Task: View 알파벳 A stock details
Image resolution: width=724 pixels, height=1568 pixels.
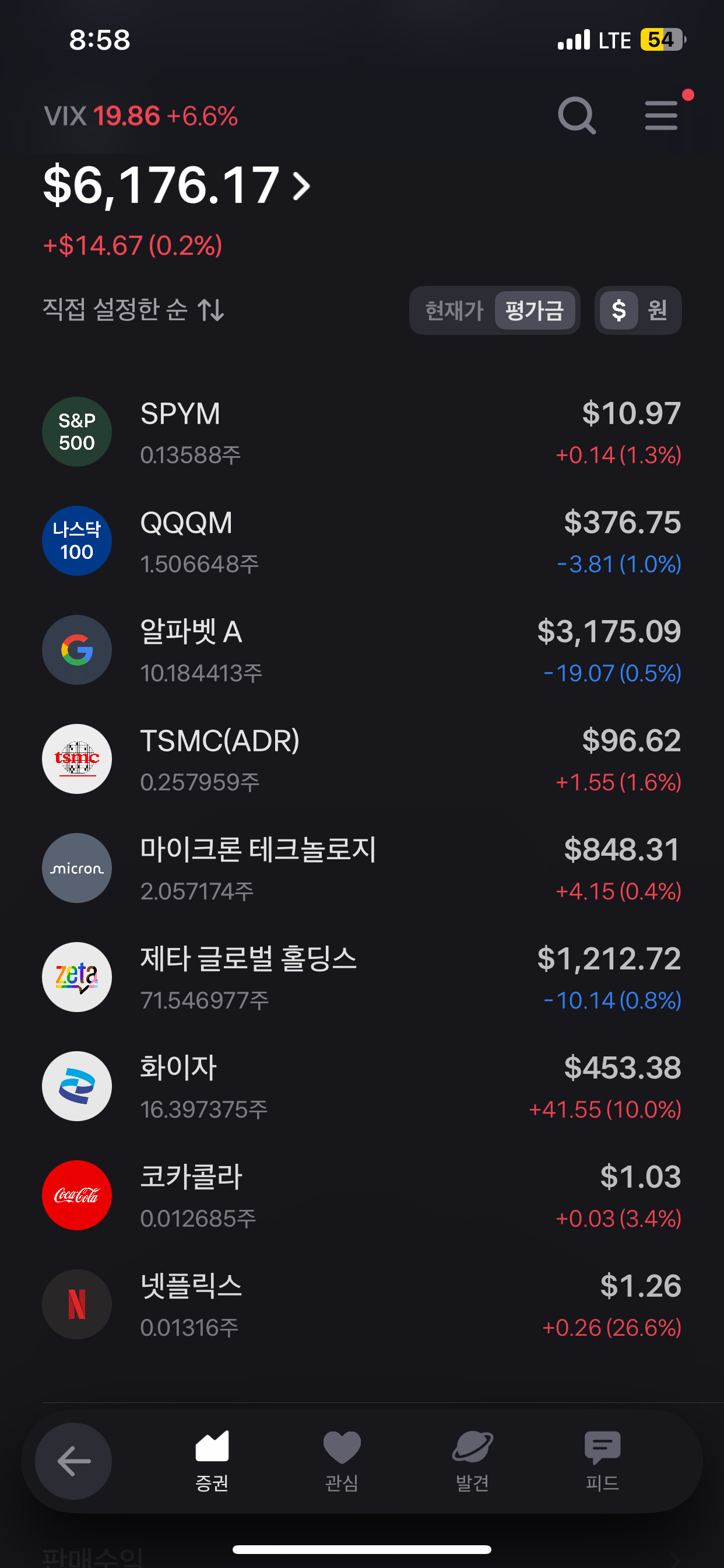Action: pos(361,650)
